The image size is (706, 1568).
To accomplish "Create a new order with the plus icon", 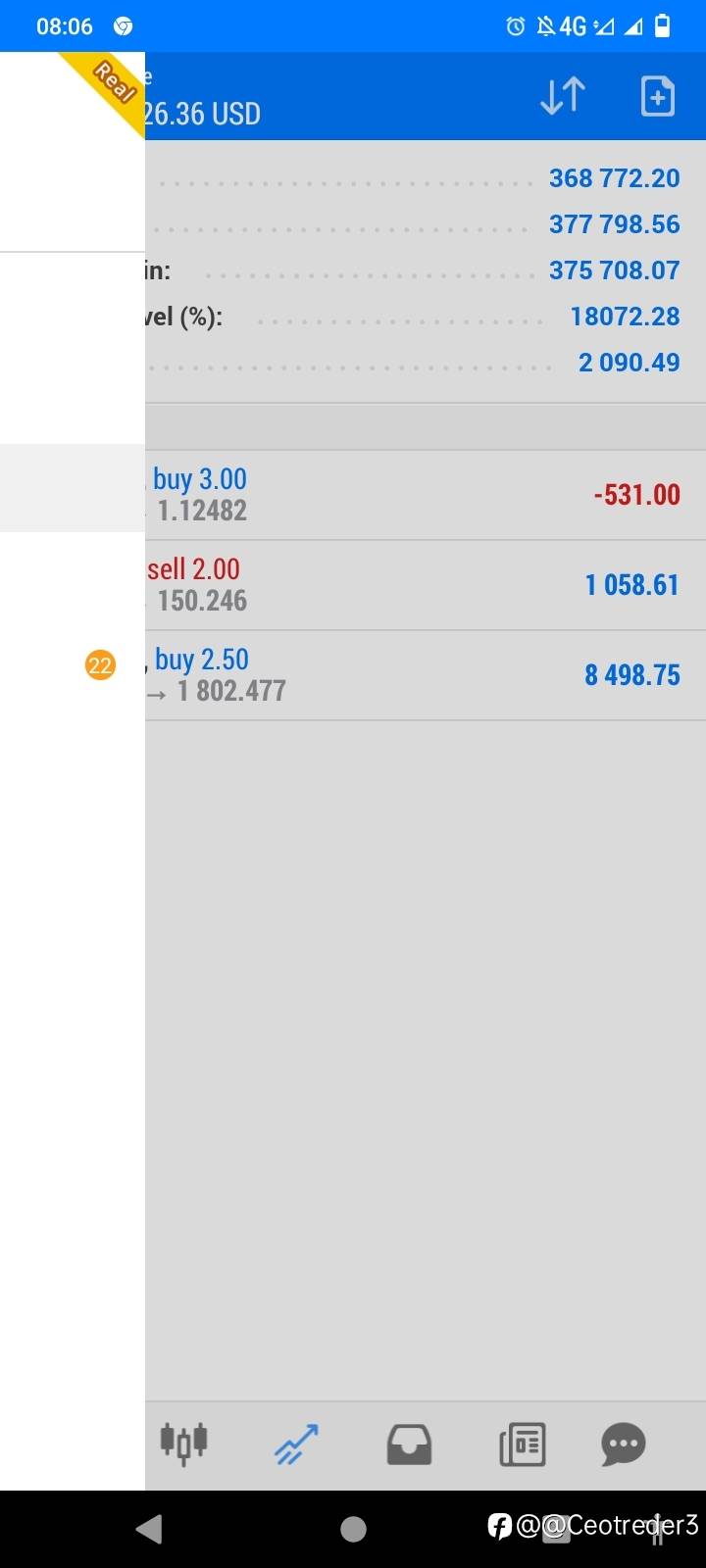I will click(657, 96).
